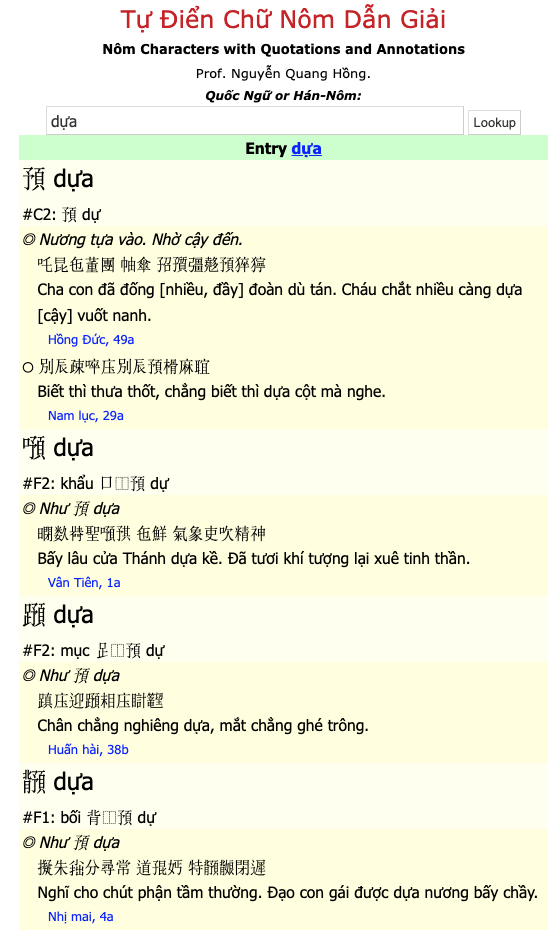
Task: Open the Nhị mai, 4a reference
Action: (81, 917)
